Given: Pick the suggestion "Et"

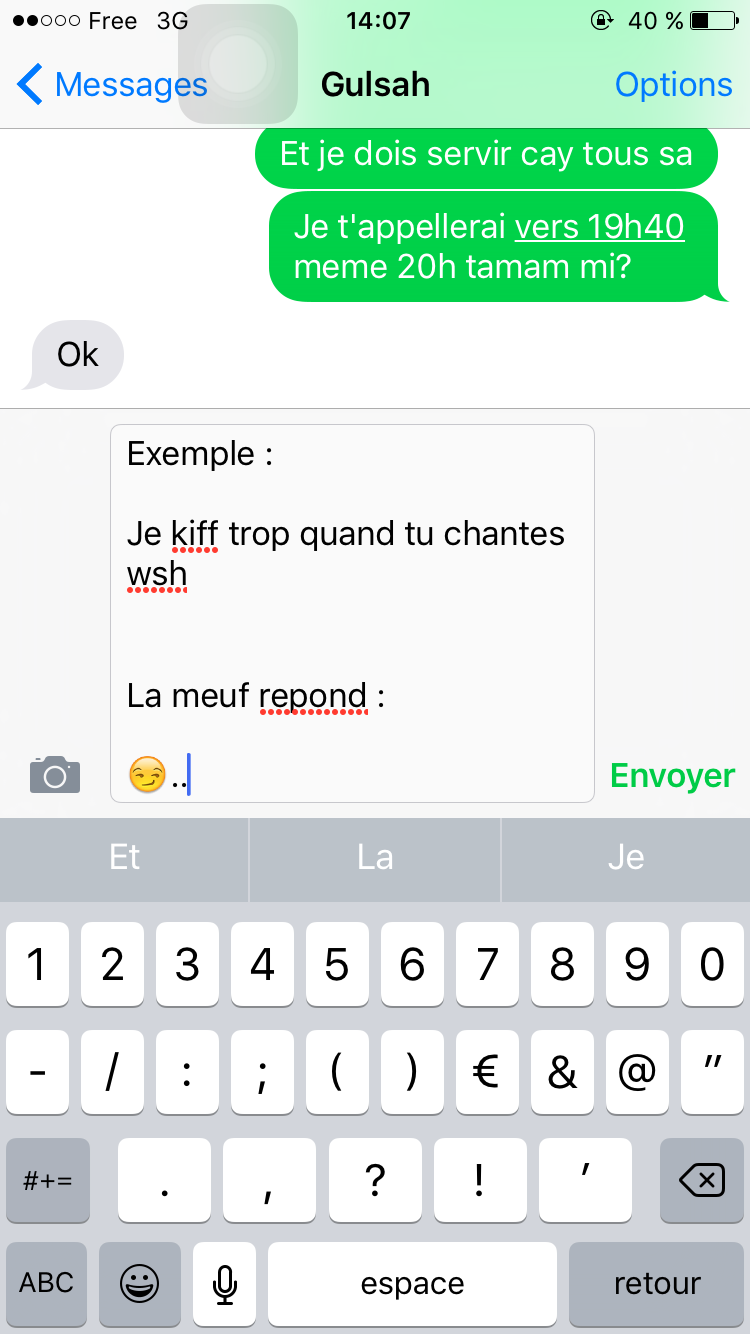Looking at the screenshot, I should (x=124, y=858).
